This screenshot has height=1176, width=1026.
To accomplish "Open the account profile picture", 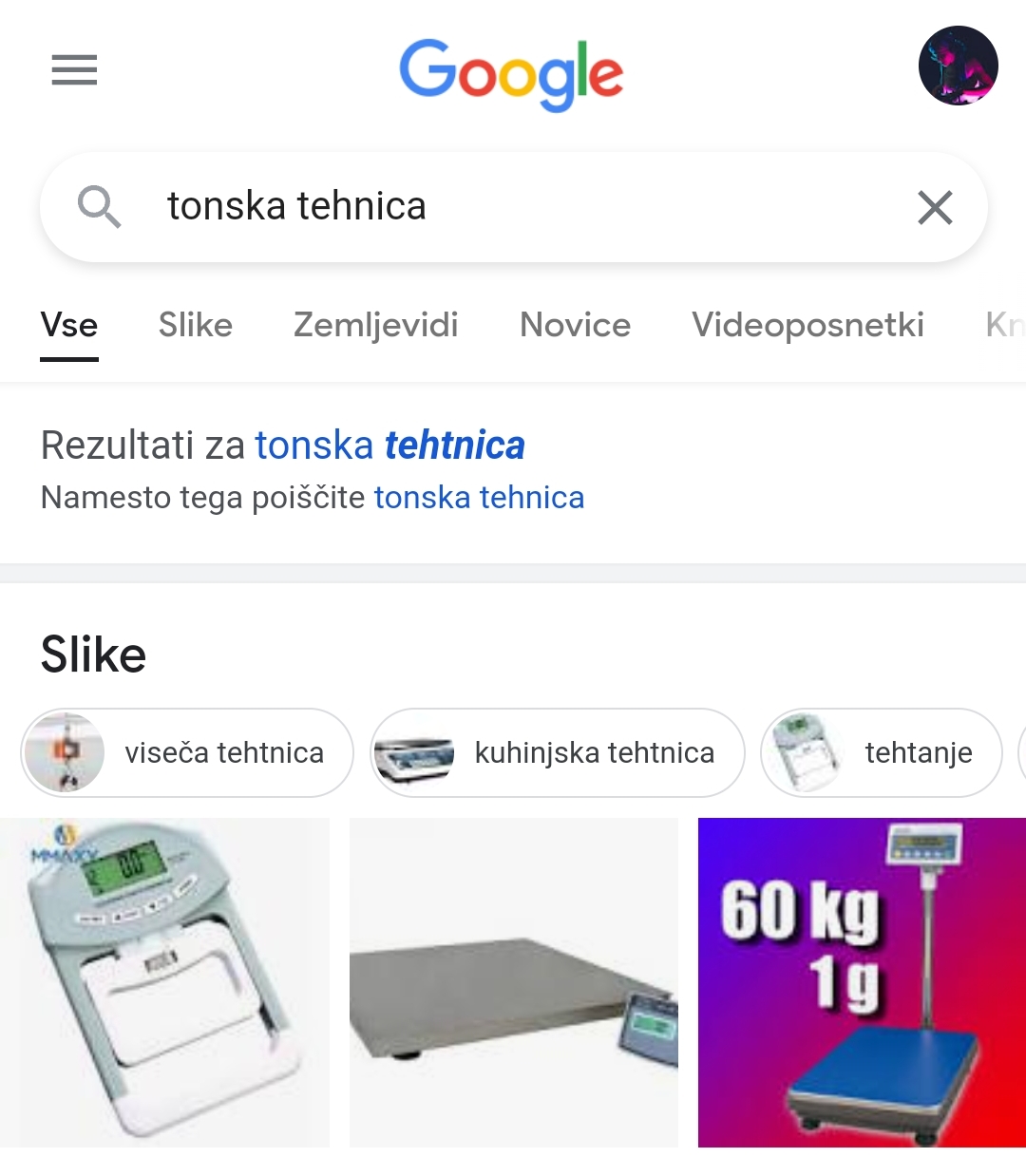I will [x=958, y=66].
